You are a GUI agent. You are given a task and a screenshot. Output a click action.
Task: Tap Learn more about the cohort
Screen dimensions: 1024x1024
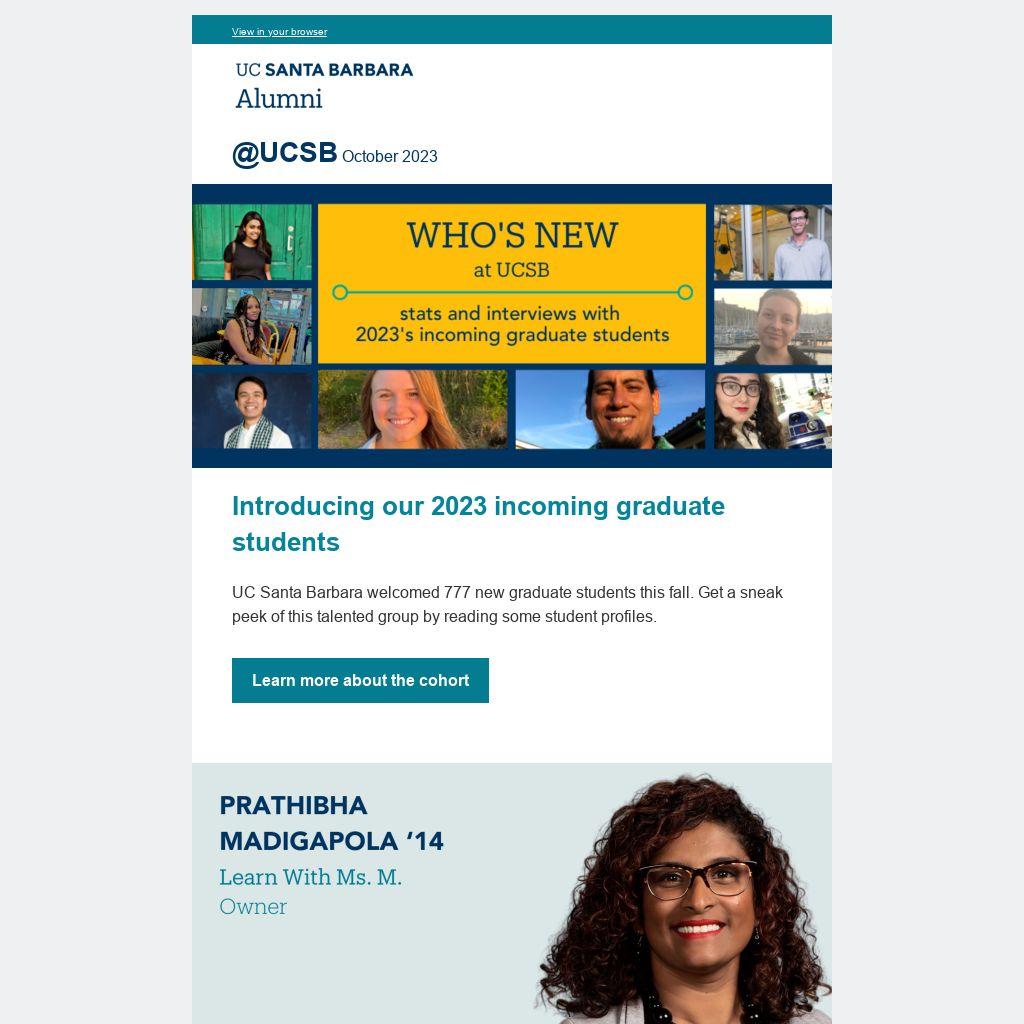coord(360,680)
